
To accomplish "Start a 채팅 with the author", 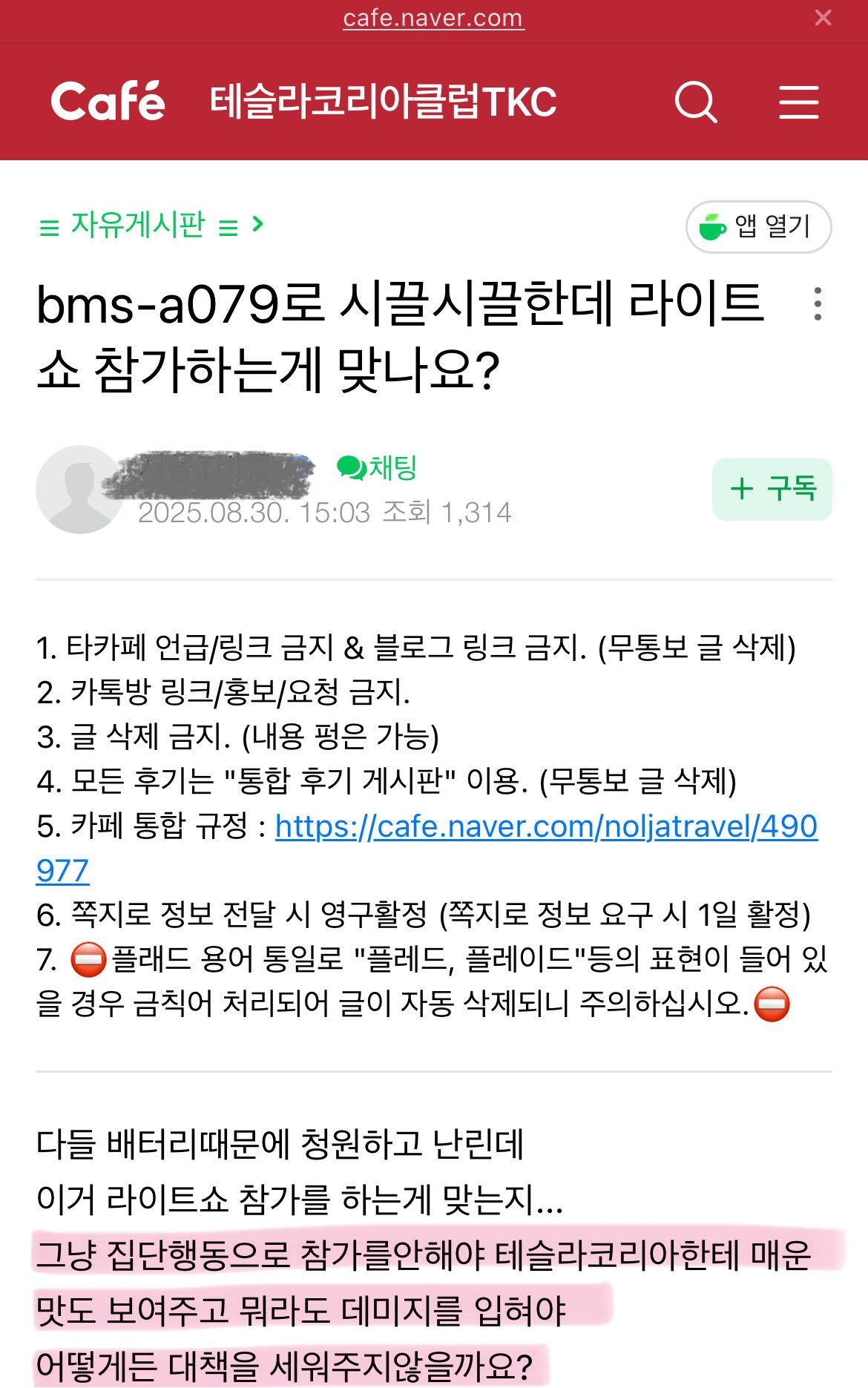I will click(x=378, y=467).
